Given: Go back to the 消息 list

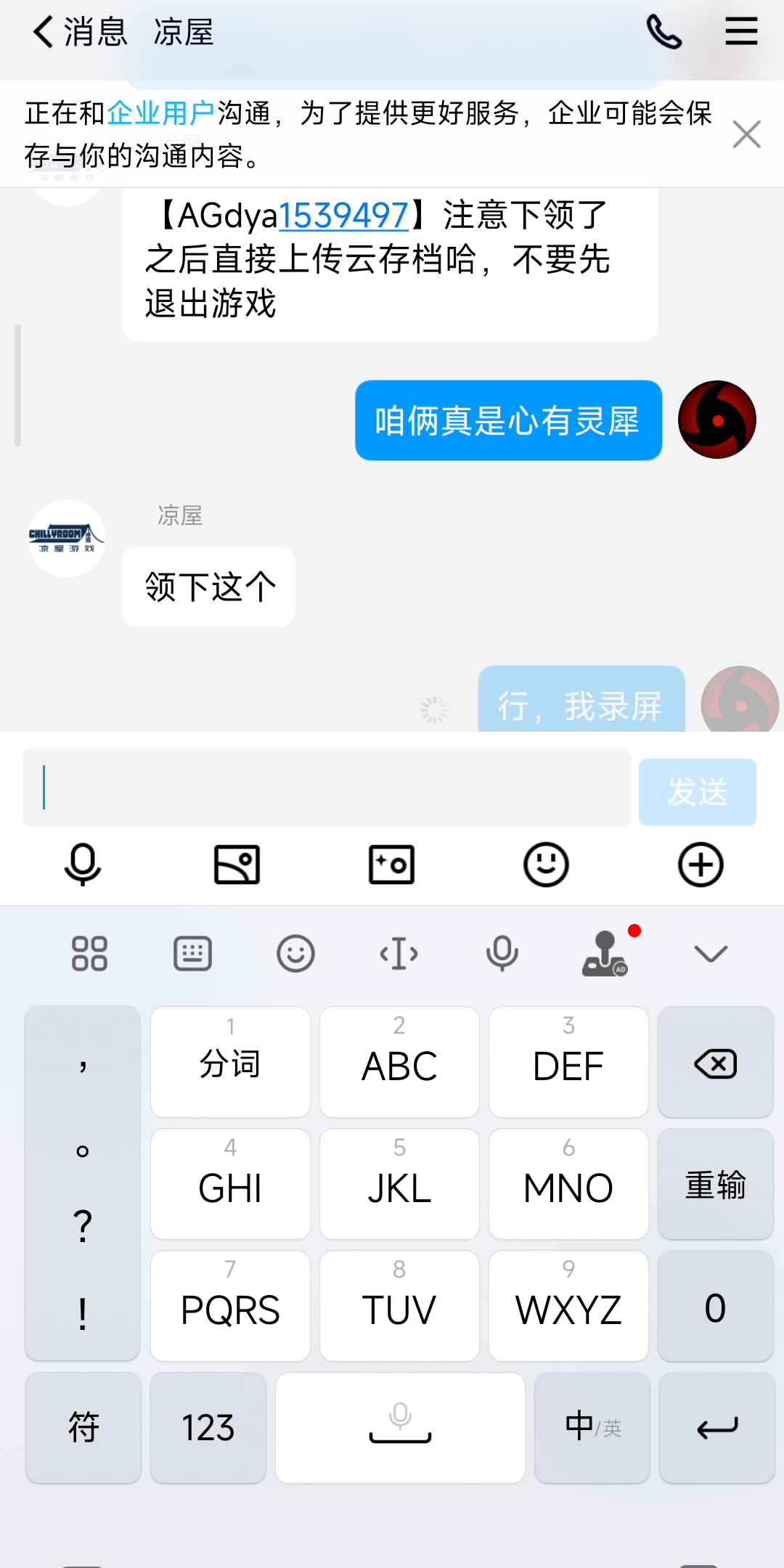Looking at the screenshot, I should 78,33.
